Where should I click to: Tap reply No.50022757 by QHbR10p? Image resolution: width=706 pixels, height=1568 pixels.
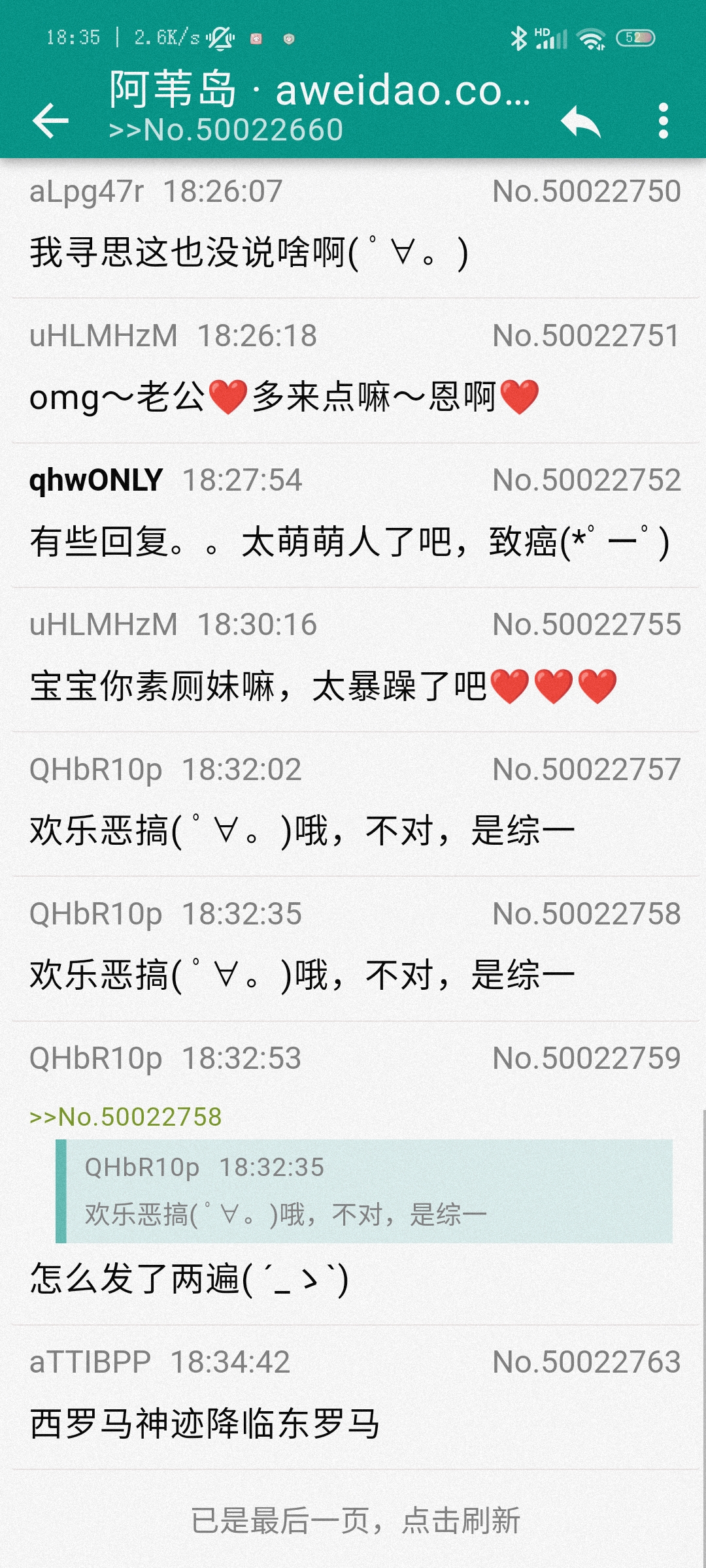[353, 804]
